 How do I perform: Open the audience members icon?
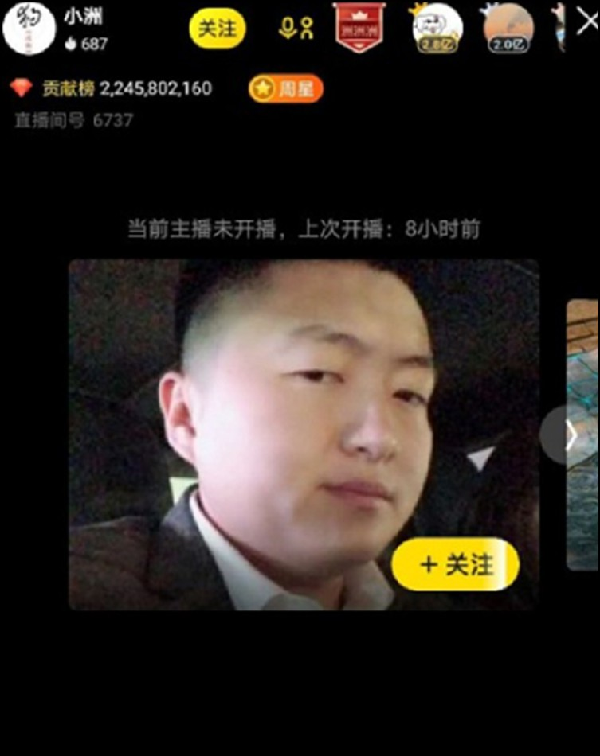[x=295, y=29]
